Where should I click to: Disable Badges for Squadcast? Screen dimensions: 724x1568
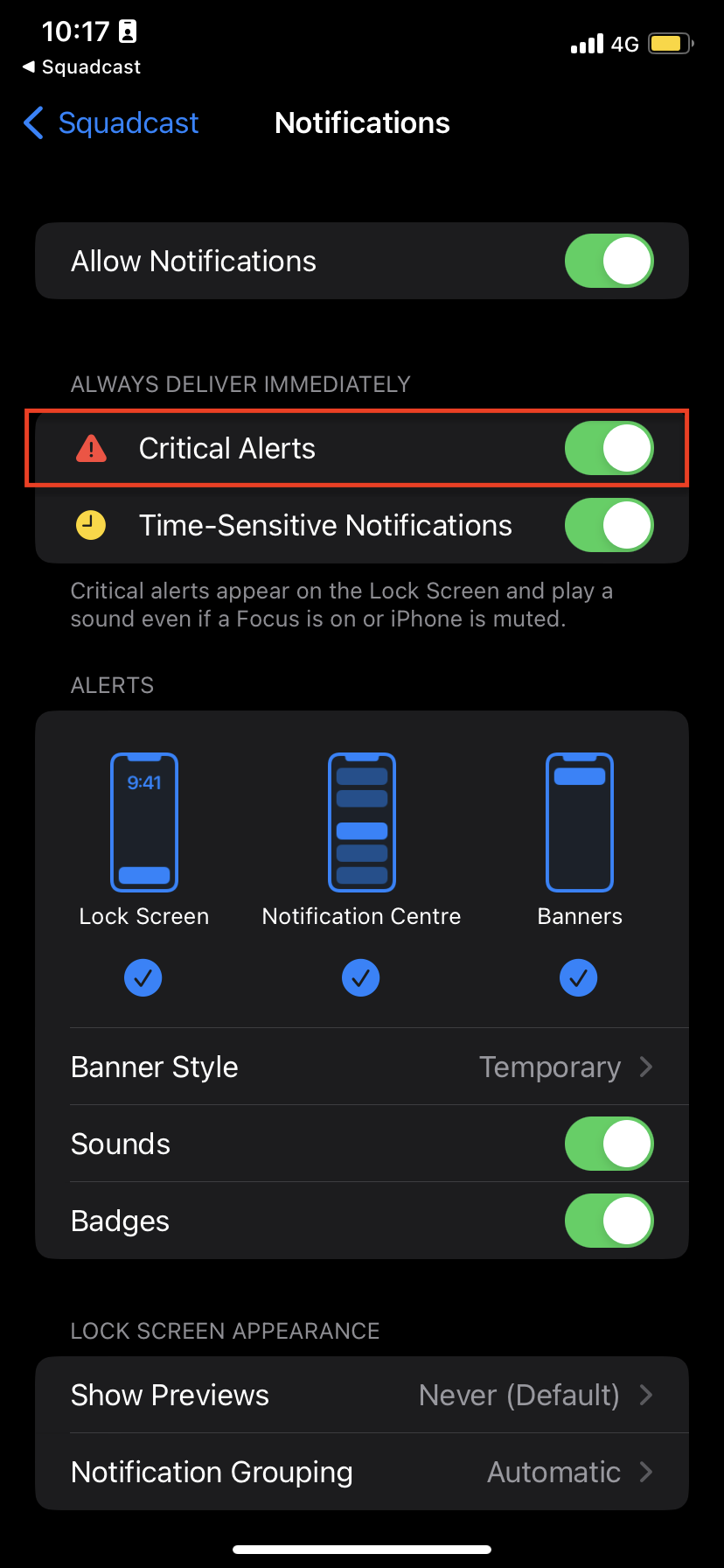(x=609, y=1221)
